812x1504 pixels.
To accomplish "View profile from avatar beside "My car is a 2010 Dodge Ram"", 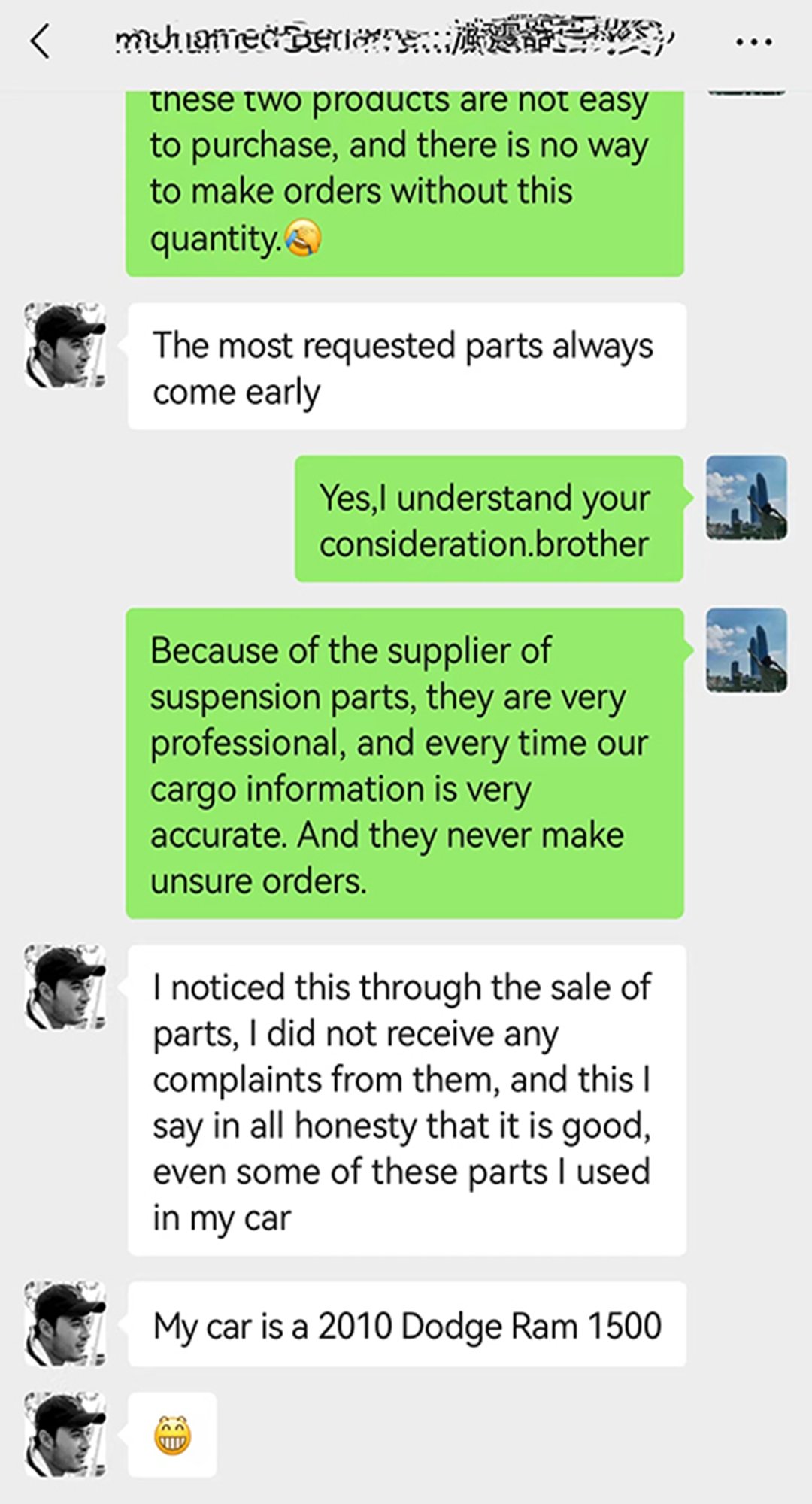I will pyautogui.click(x=65, y=1324).
